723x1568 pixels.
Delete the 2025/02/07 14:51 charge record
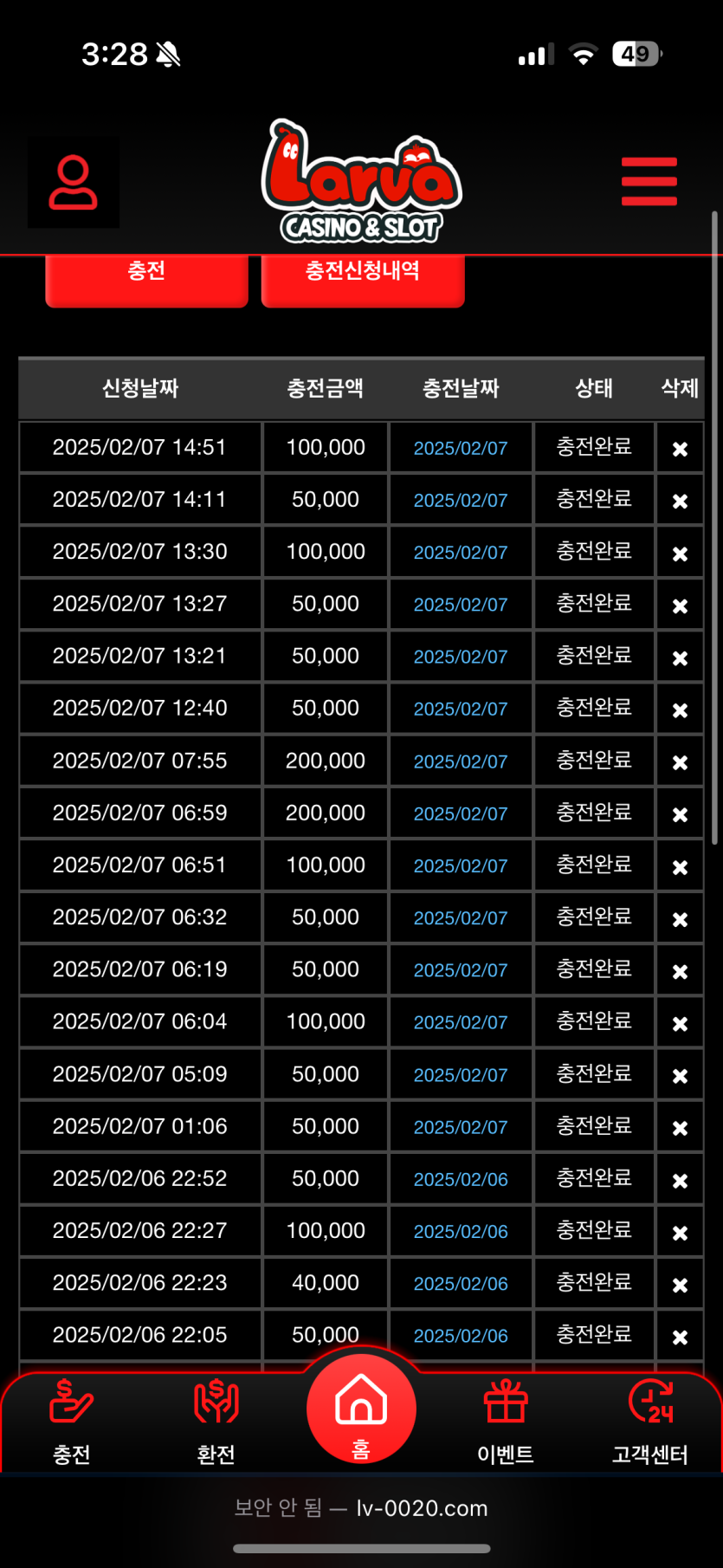pos(680,449)
